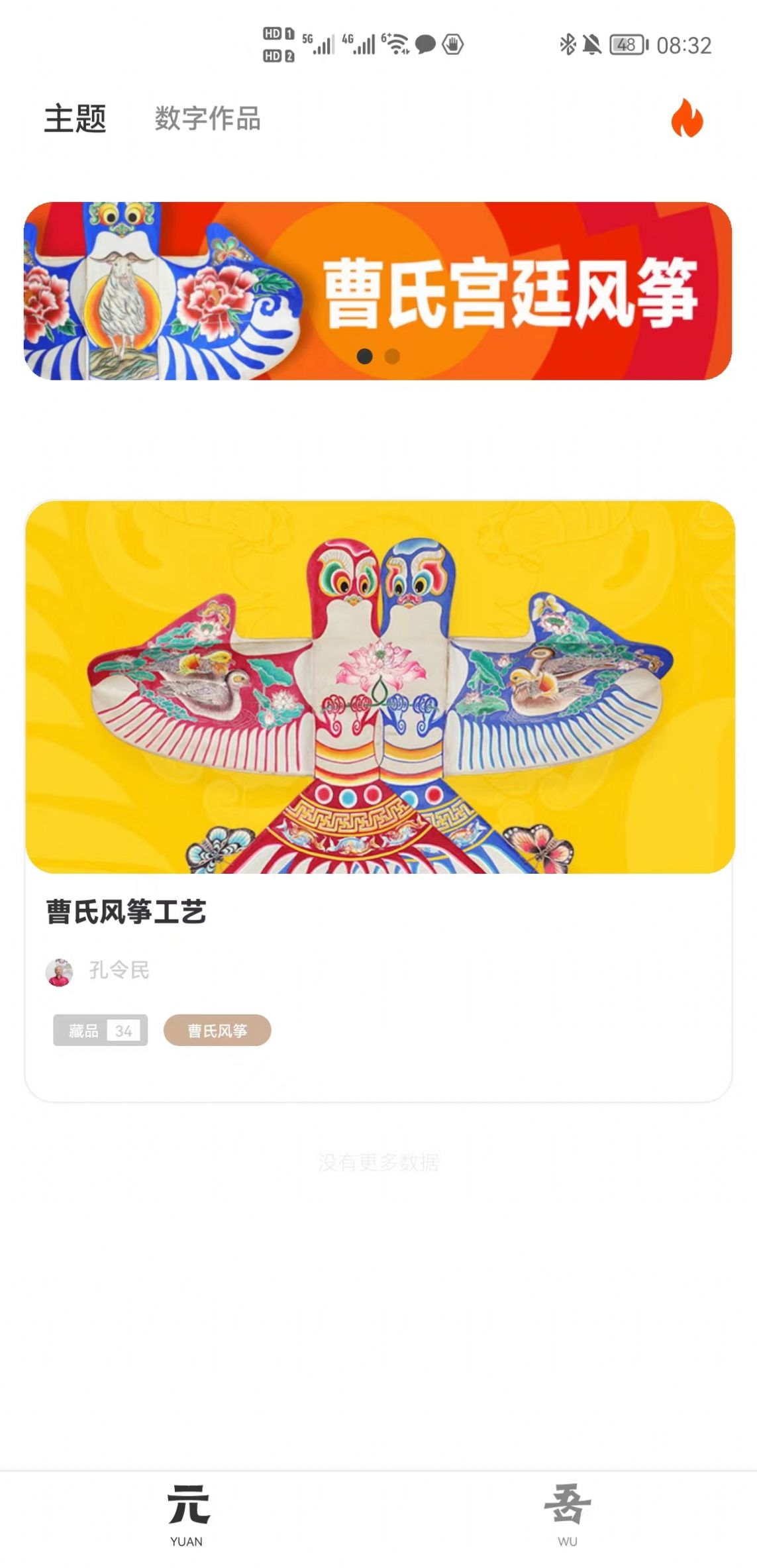Tap the 曹氏风筝 tag chip
The image size is (757, 1568).
point(217,1030)
